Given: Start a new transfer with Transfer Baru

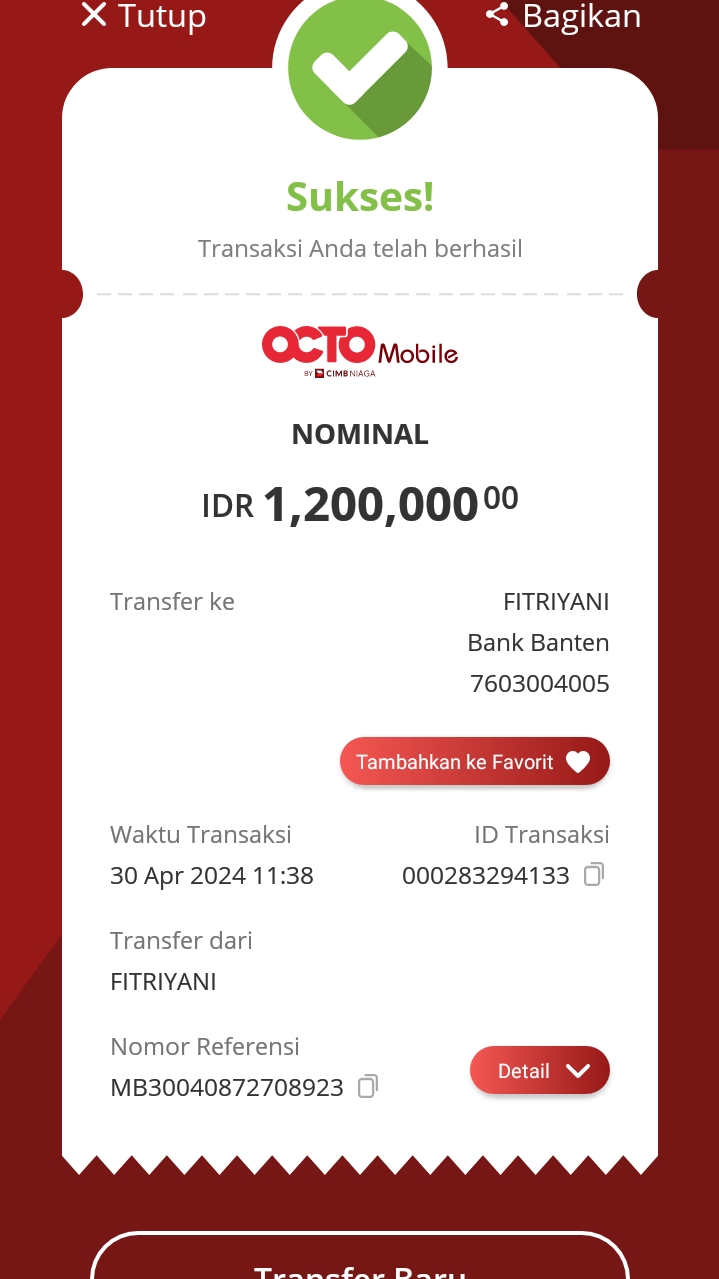Looking at the screenshot, I should pyautogui.click(x=360, y=1264).
